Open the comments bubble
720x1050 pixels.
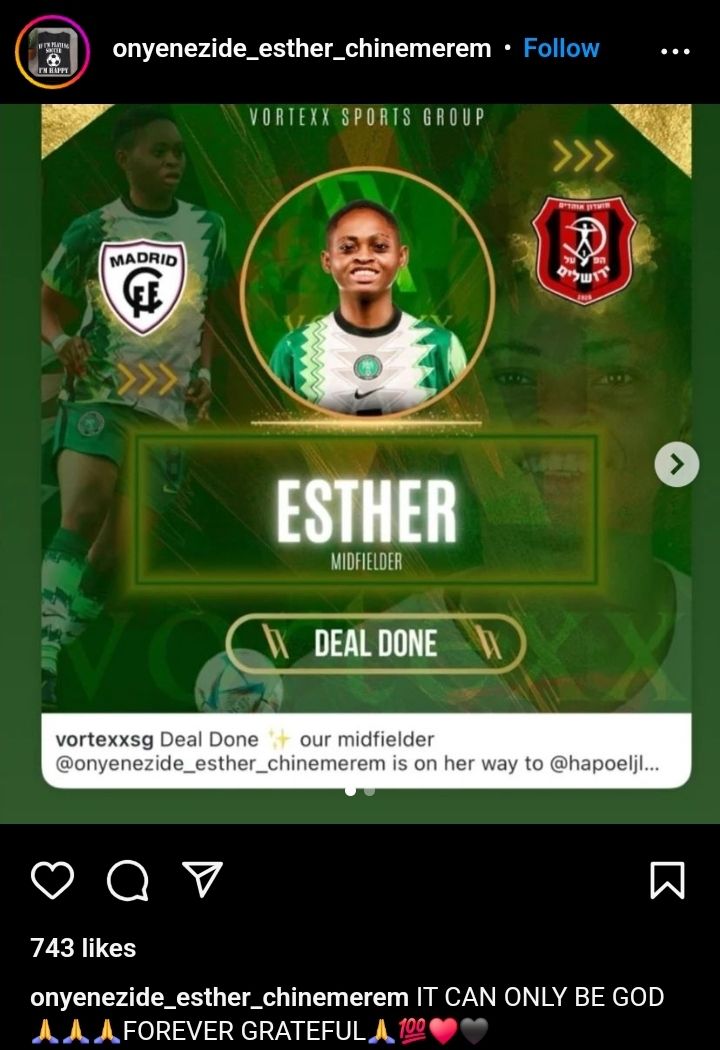pyautogui.click(x=127, y=880)
